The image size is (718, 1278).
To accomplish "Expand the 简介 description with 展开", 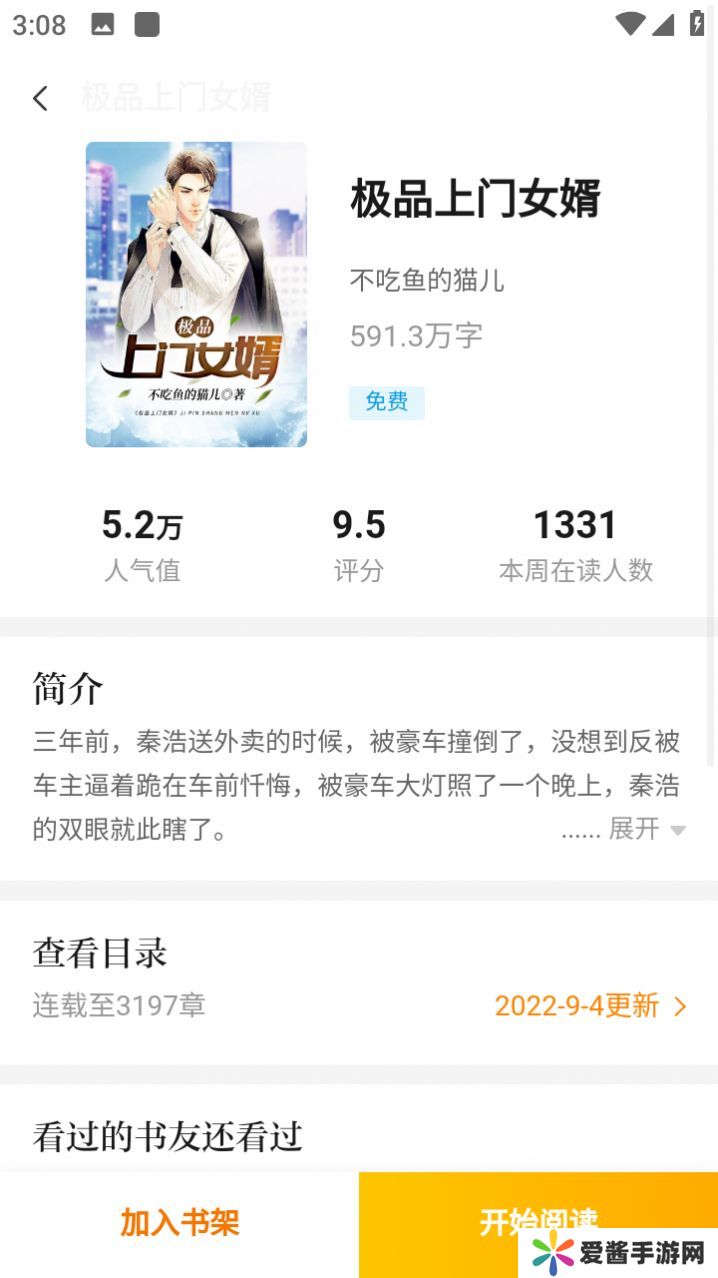I will point(646,829).
